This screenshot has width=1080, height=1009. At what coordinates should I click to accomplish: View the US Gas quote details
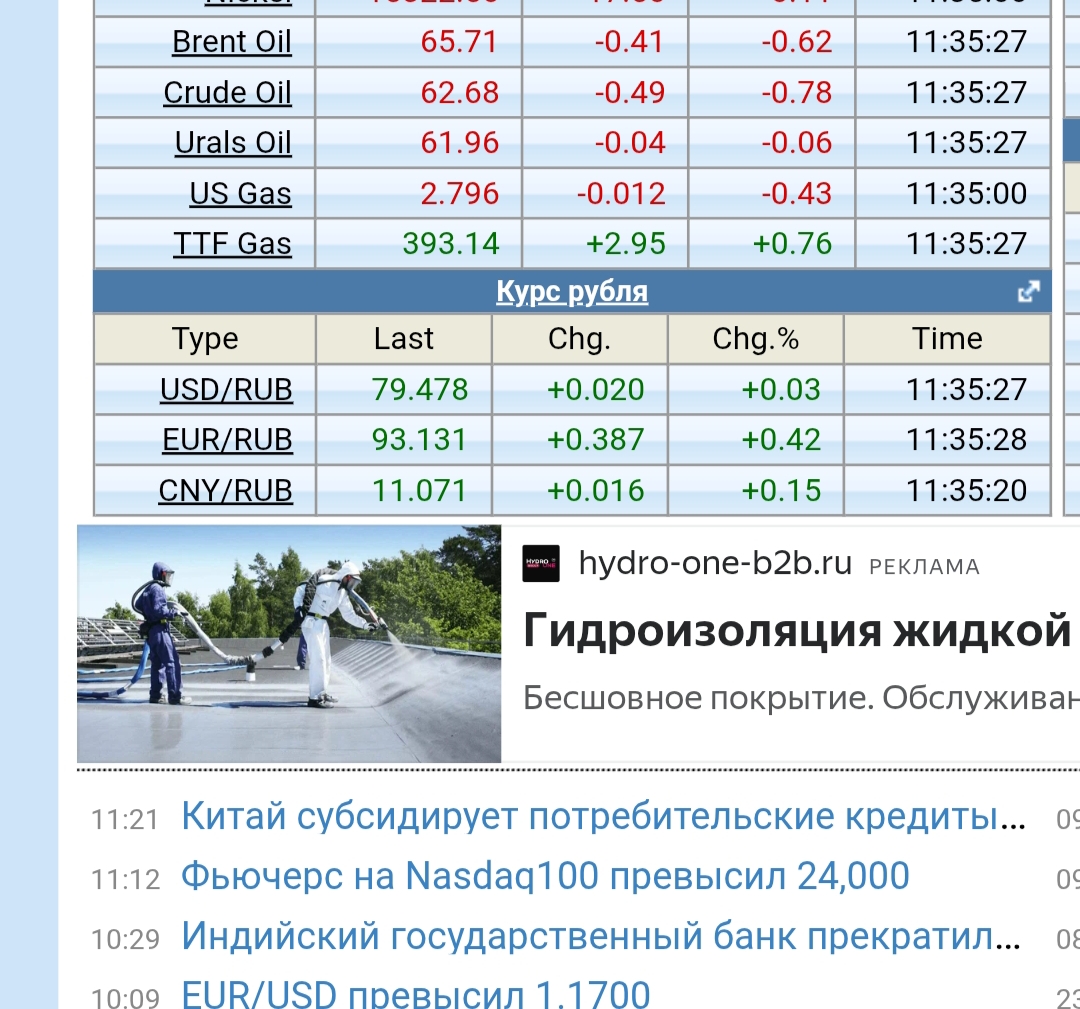[240, 193]
